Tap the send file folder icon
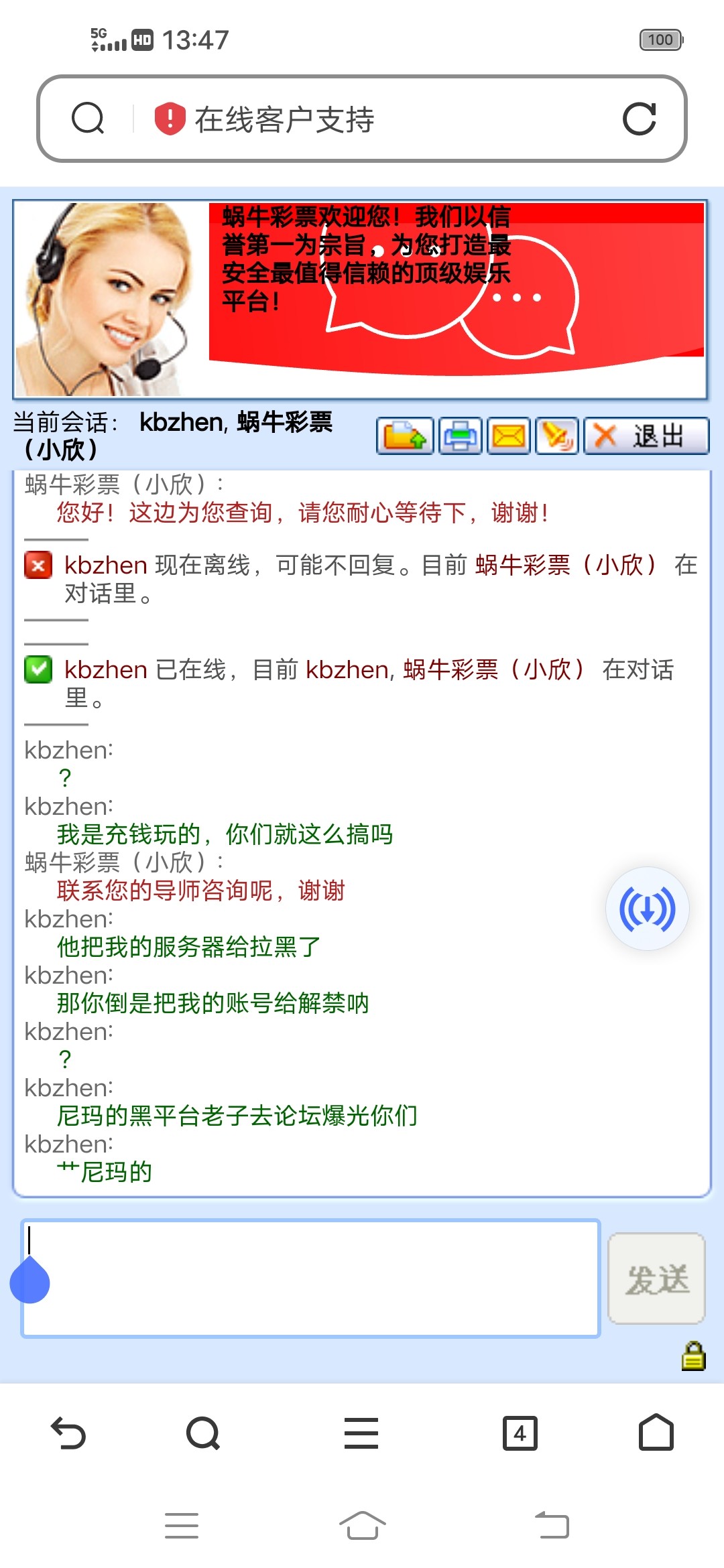Screen dimensions: 724x1568 (405, 436)
